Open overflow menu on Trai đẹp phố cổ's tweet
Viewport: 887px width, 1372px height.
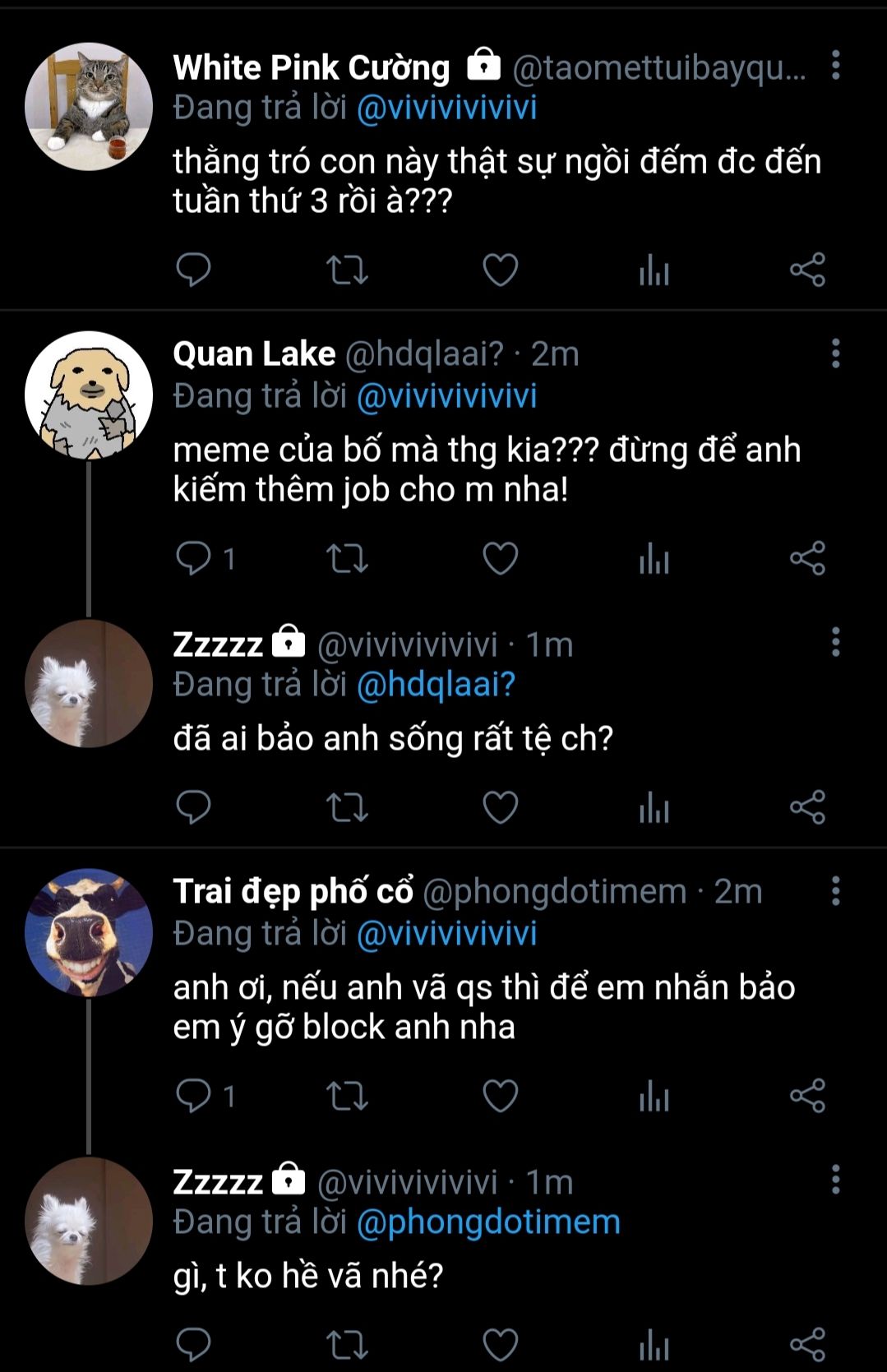(835, 891)
